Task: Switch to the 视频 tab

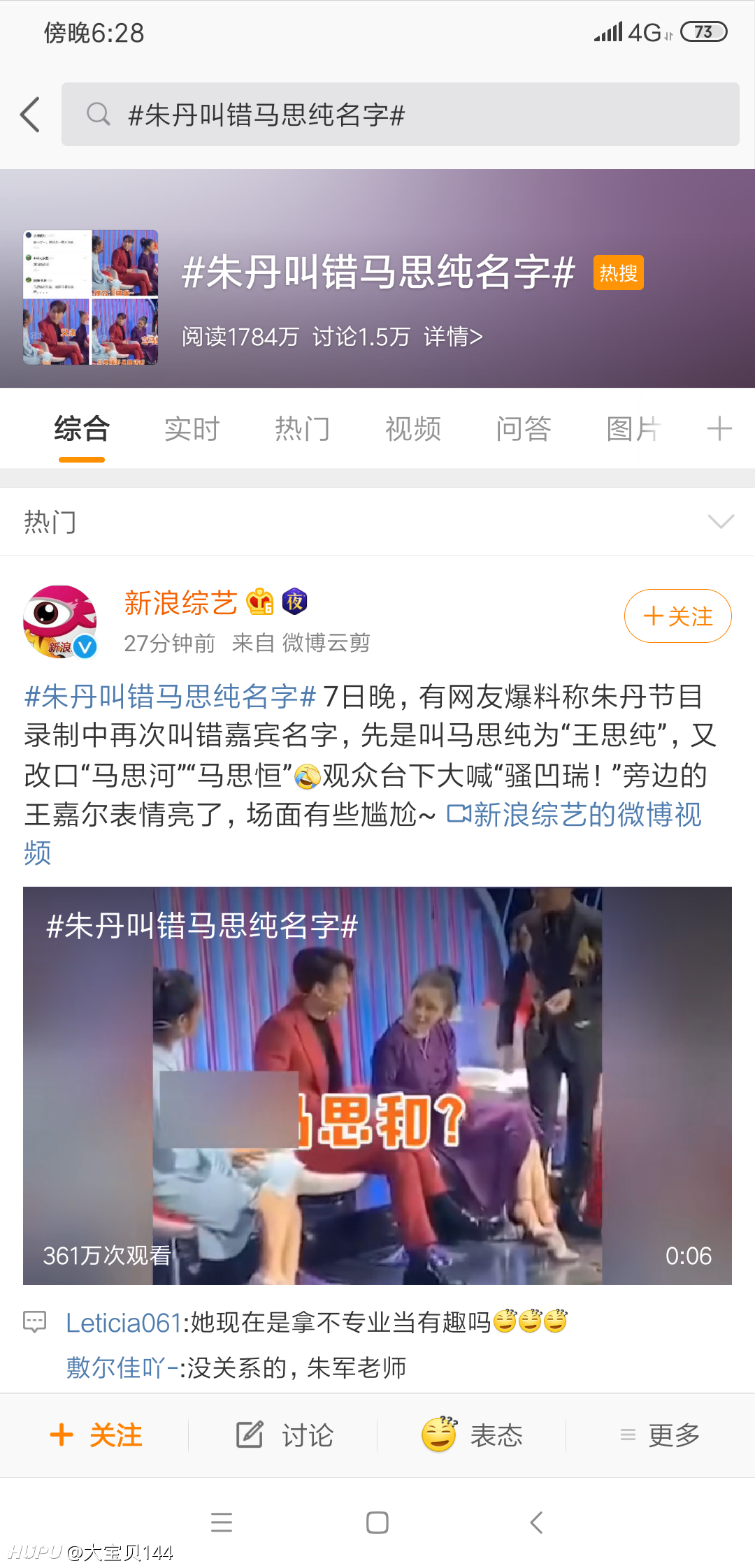Action: [413, 428]
